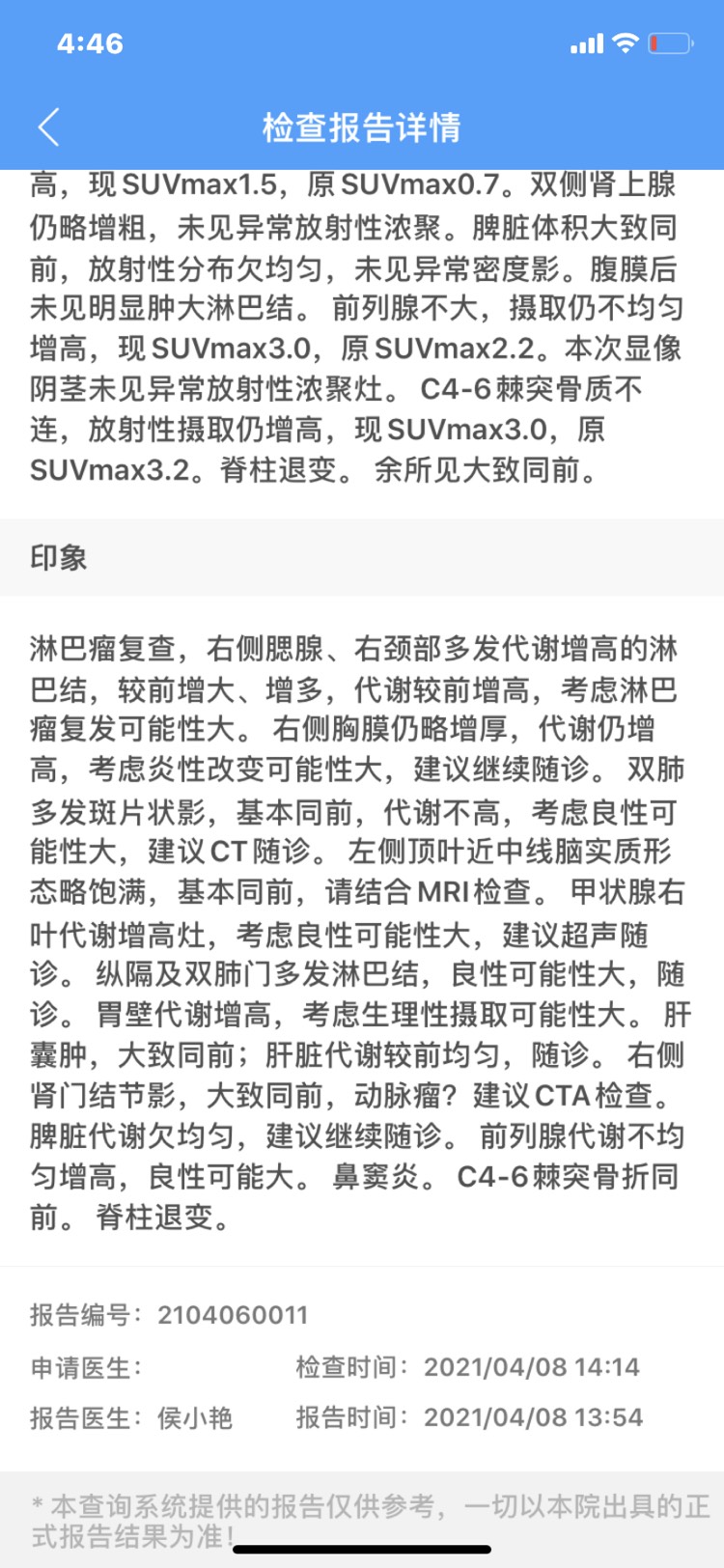724x1568 pixels.
Task: Go back from the report details page
Action: (49, 127)
